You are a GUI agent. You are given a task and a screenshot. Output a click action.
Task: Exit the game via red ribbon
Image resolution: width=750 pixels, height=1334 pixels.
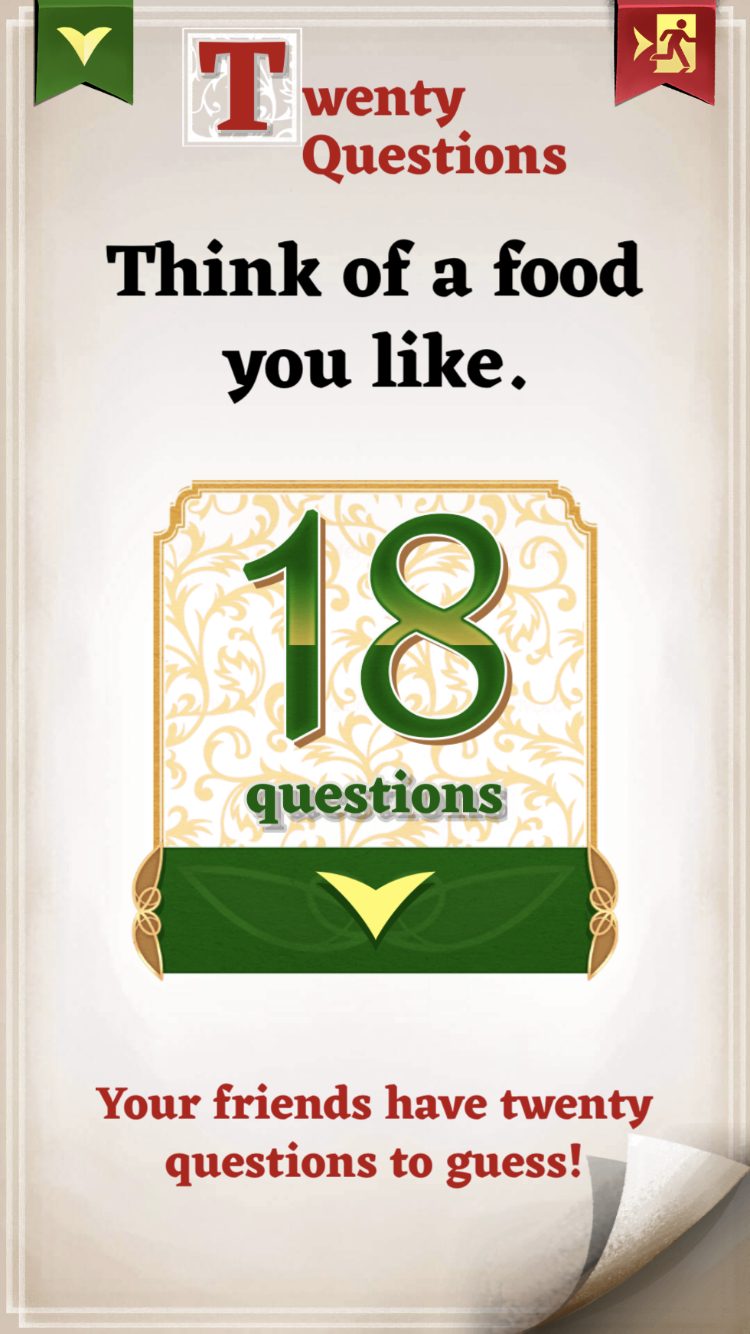[665, 47]
